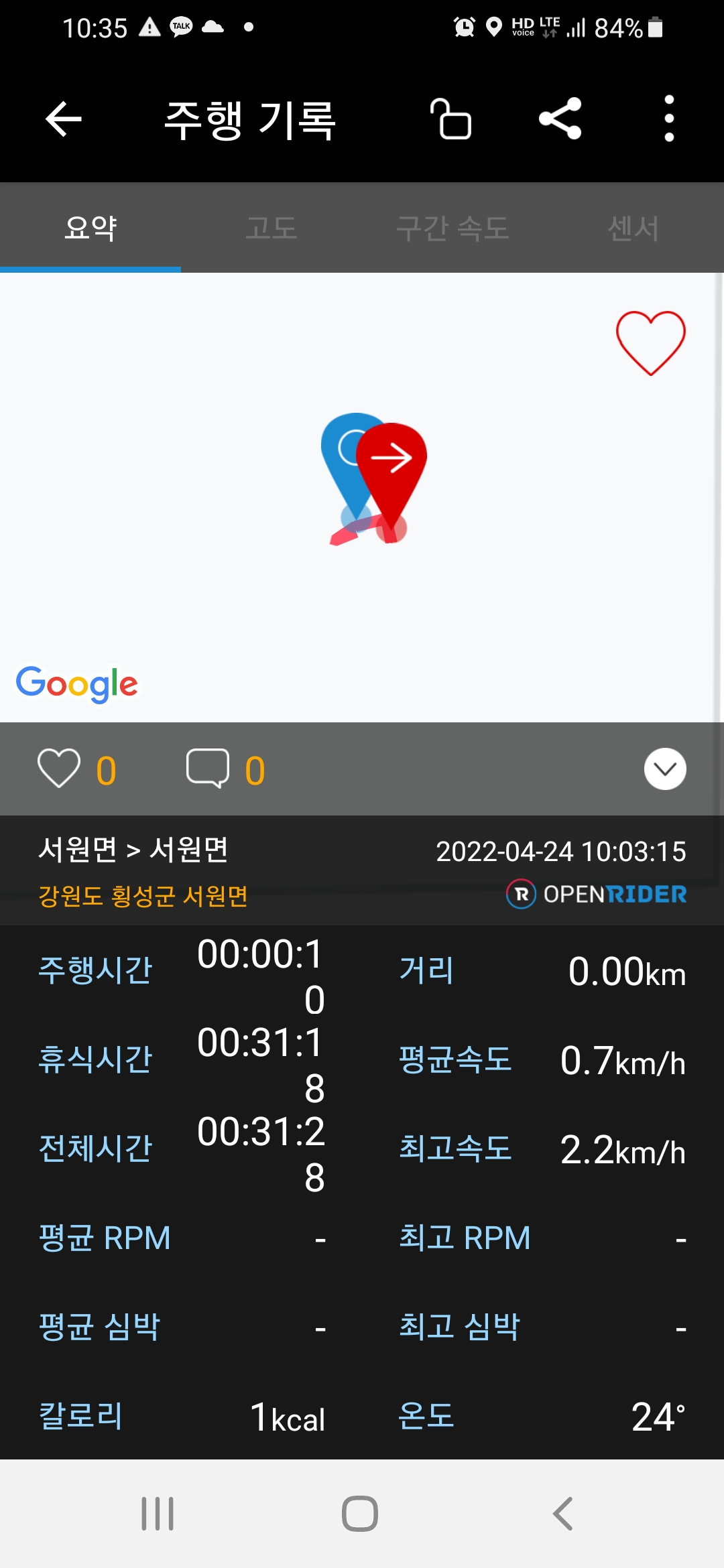This screenshot has width=724, height=1568.
Task: Favorite the ride with the red heart
Action: 650,342
